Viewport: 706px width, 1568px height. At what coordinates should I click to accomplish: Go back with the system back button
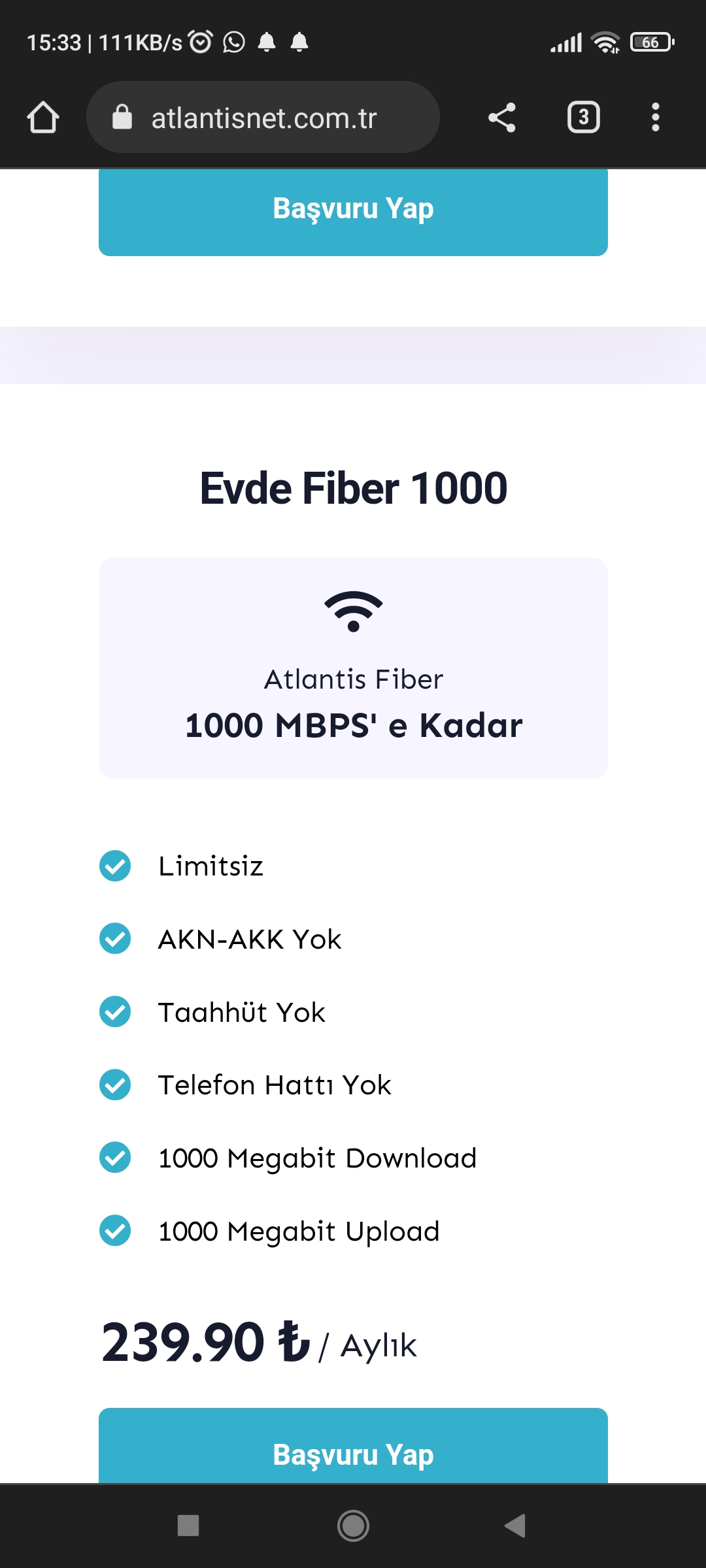tap(515, 1526)
